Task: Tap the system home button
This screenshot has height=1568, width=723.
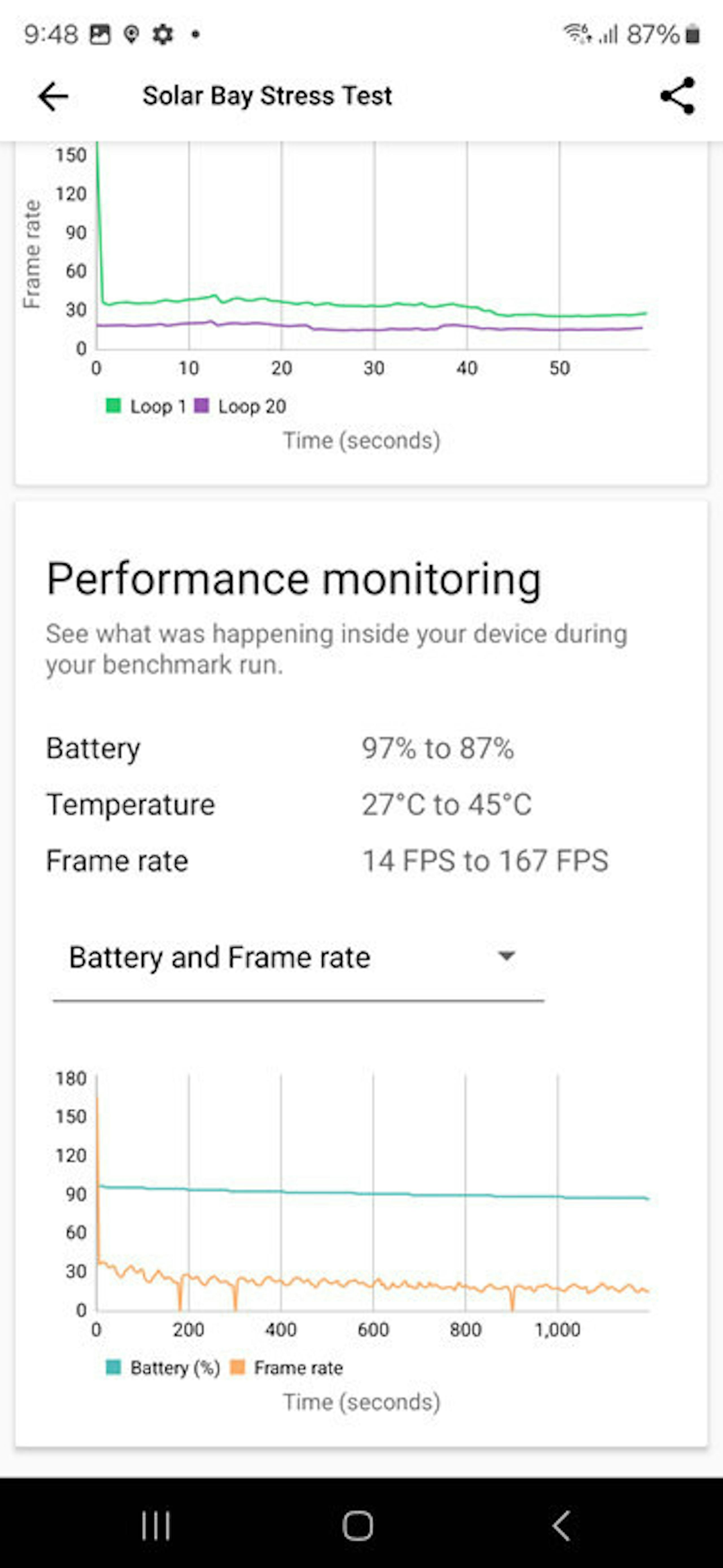Action: point(357,1525)
